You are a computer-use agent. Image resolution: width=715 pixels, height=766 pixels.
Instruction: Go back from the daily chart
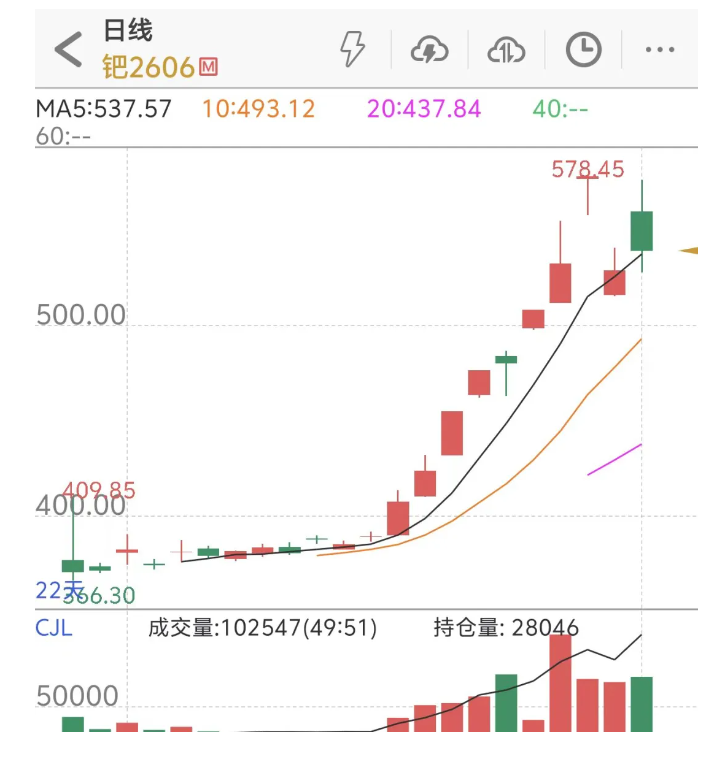click(68, 49)
